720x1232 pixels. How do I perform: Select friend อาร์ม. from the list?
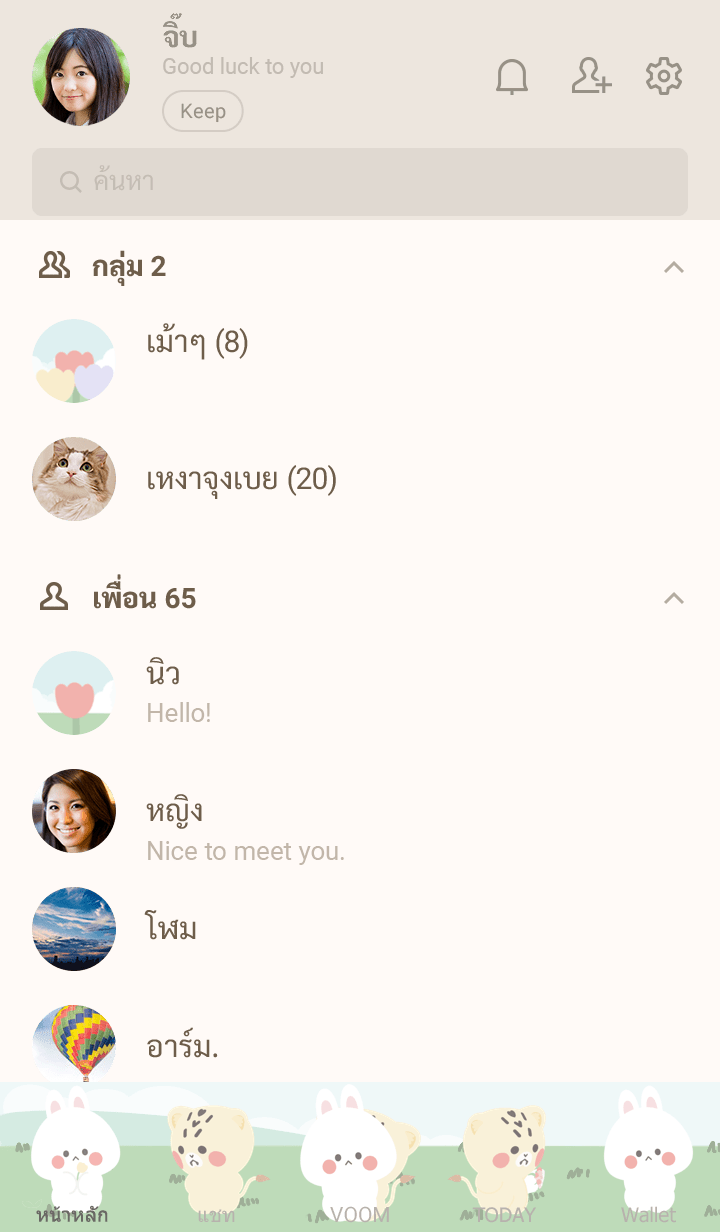tap(182, 1047)
